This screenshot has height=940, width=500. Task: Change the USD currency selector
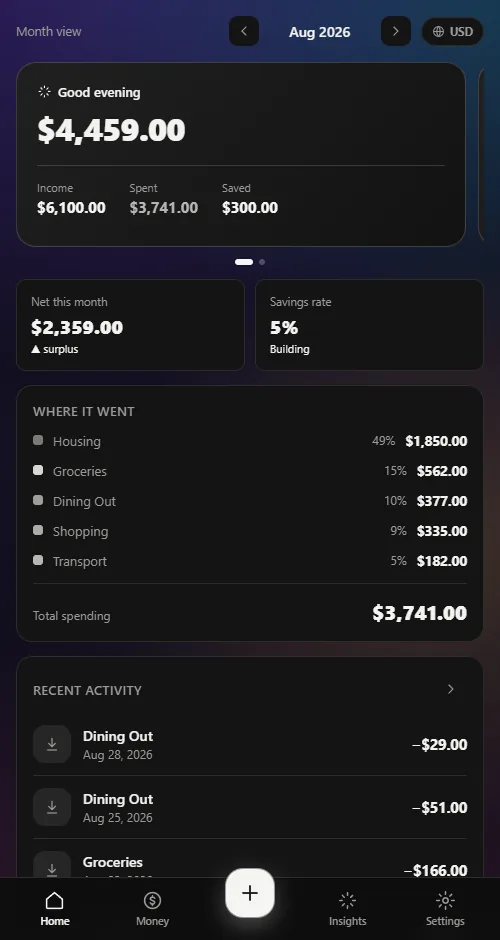[x=453, y=31]
